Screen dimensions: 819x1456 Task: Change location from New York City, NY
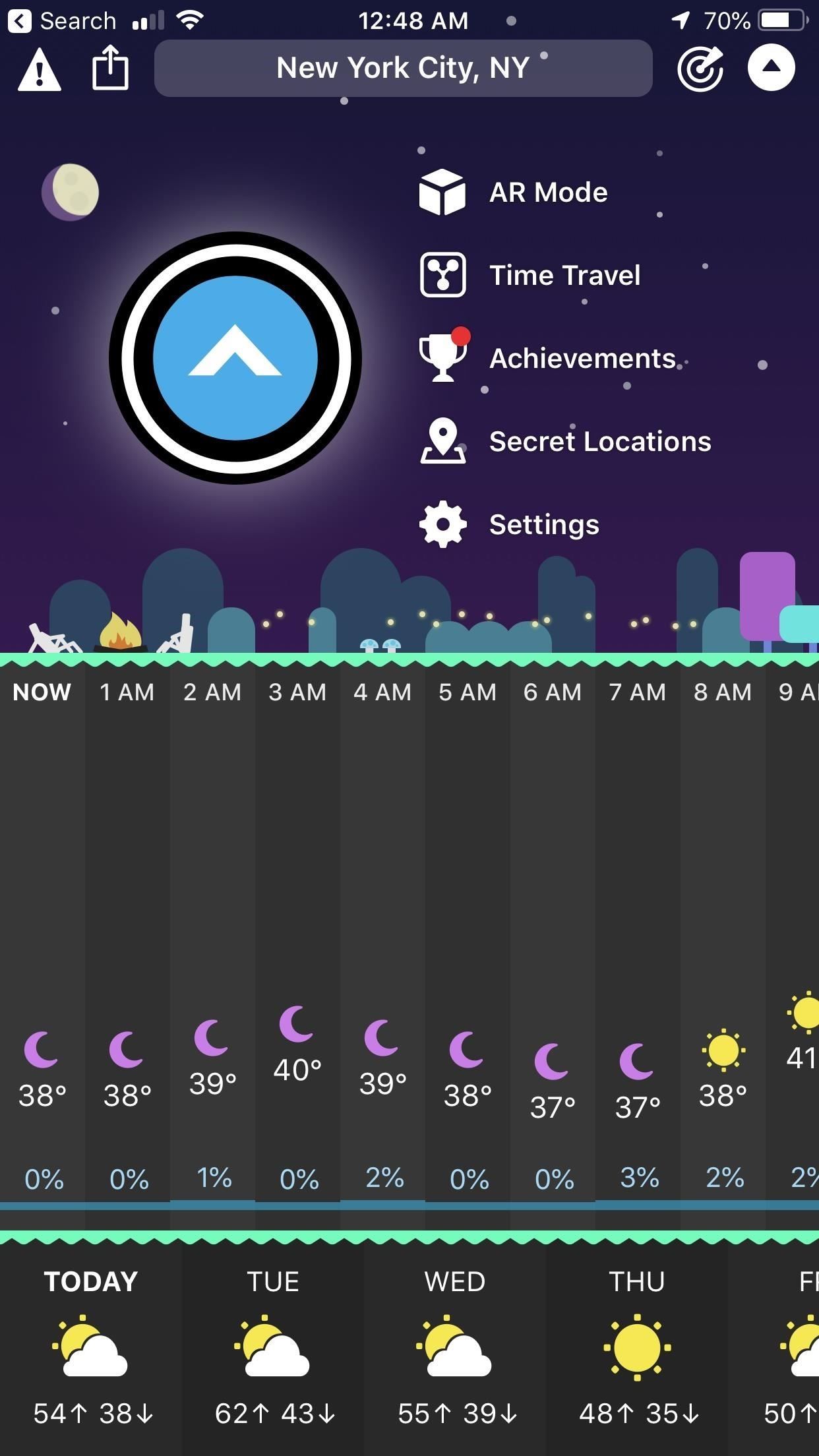403,68
